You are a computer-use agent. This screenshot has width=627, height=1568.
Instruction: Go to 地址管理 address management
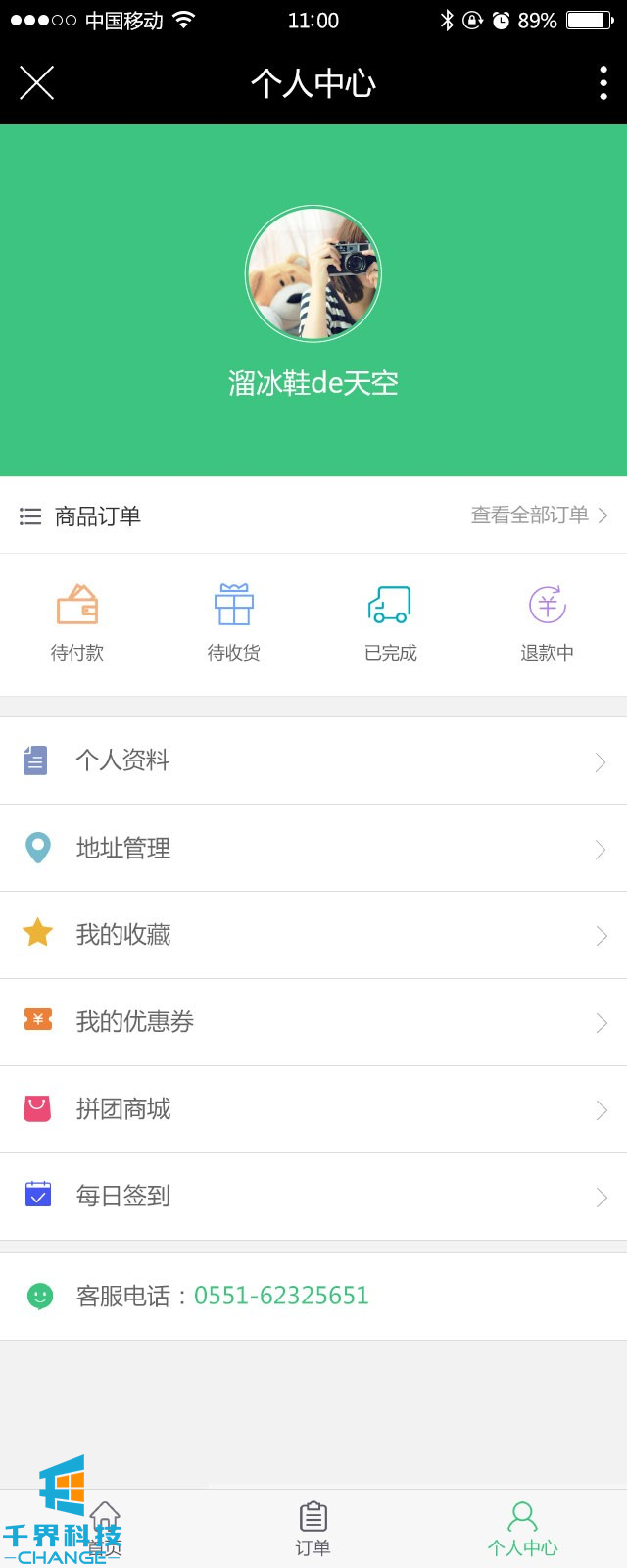[x=313, y=848]
